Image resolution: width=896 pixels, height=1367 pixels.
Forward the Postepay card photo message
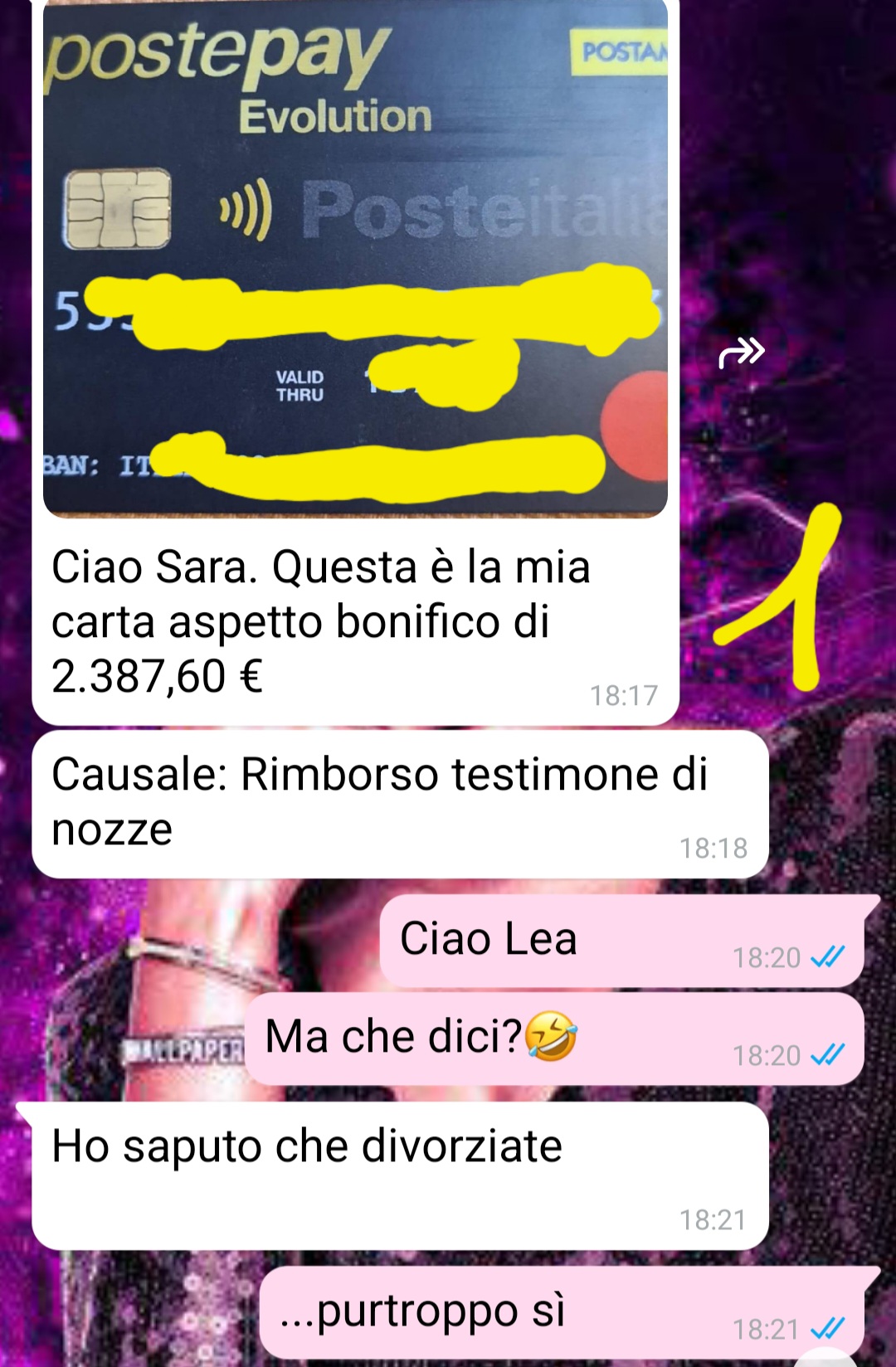coord(741,353)
